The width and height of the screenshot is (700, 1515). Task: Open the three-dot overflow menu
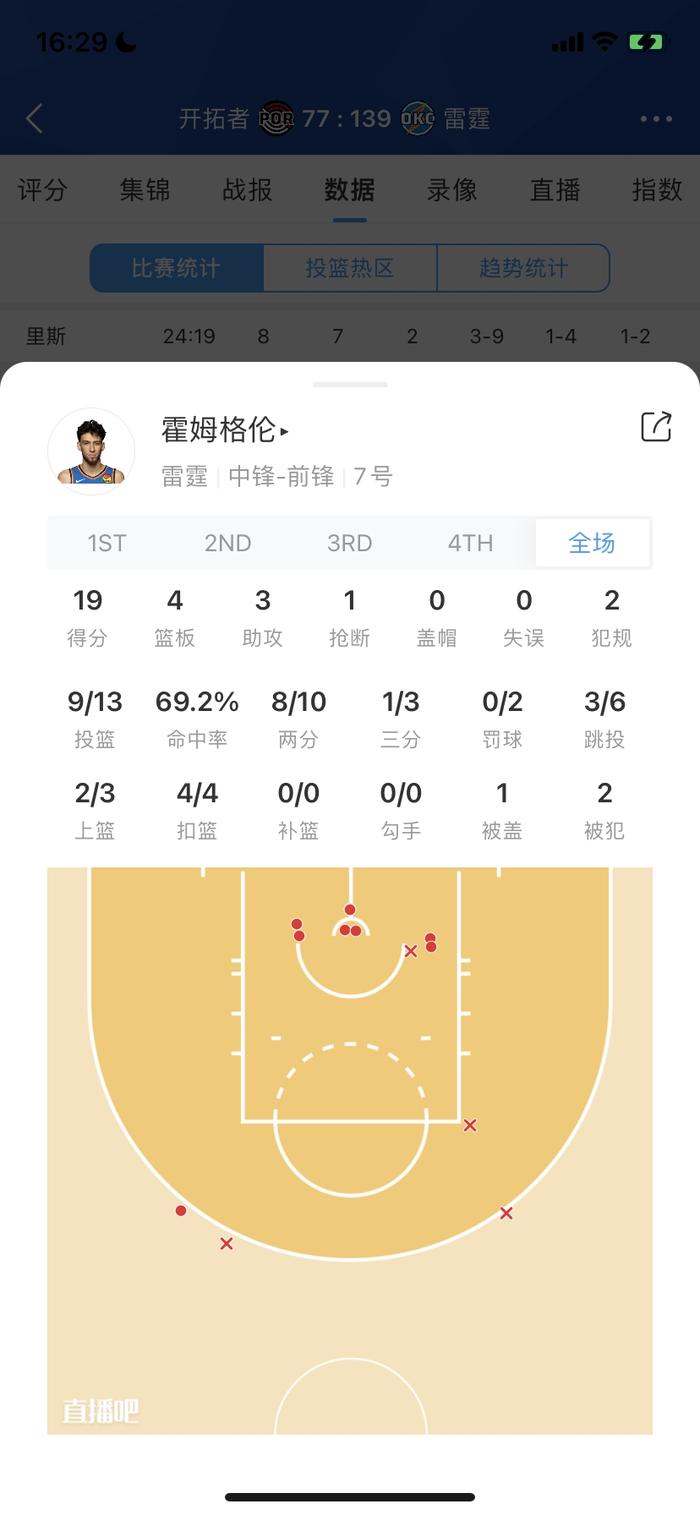click(x=656, y=119)
